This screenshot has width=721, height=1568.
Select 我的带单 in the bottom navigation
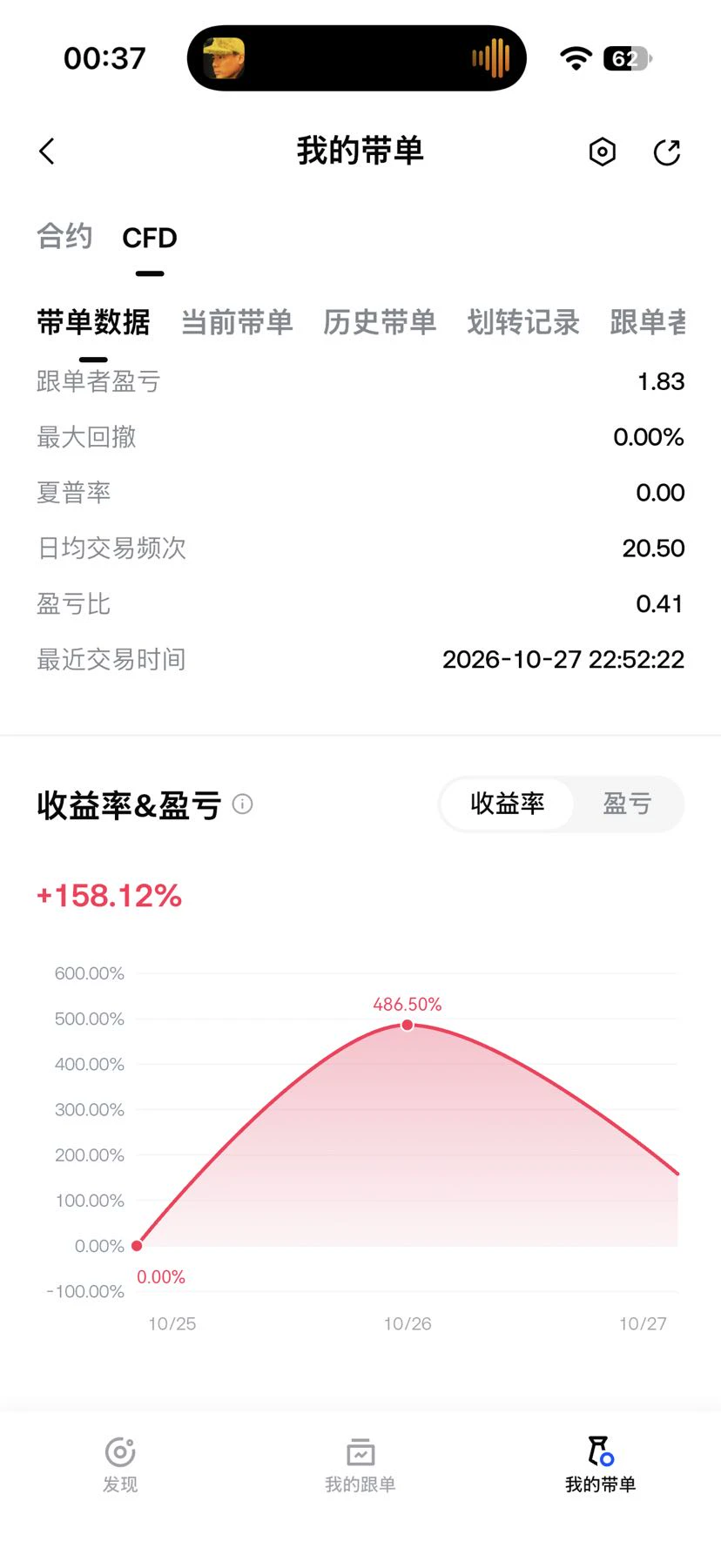tap(601, 1464)
